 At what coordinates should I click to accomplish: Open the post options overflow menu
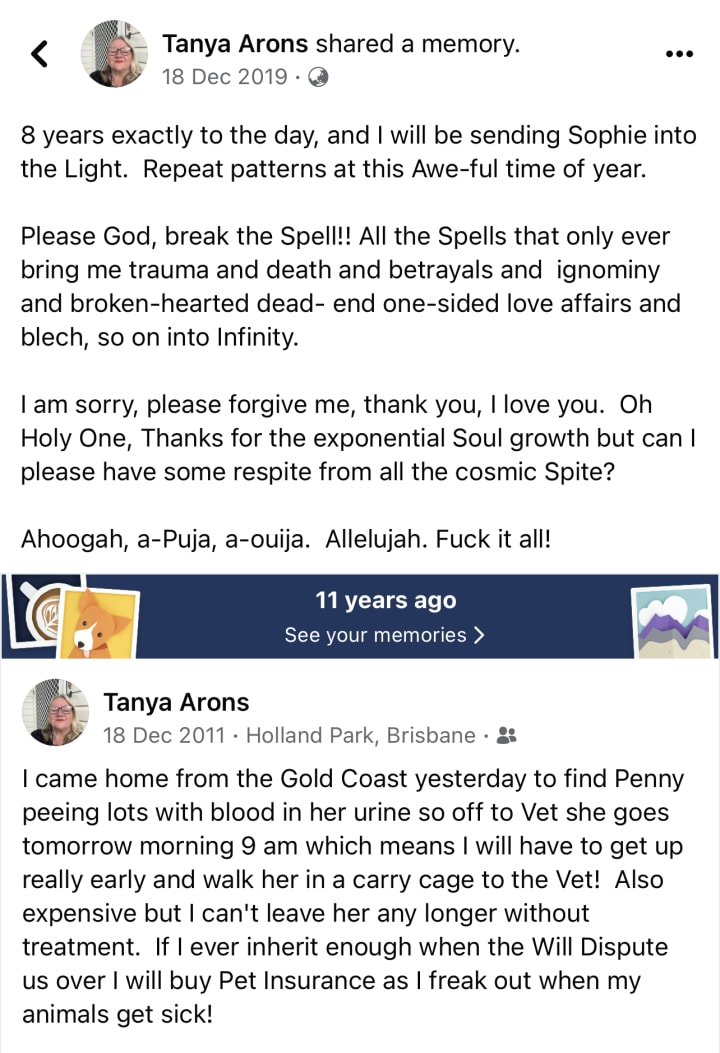679,54
